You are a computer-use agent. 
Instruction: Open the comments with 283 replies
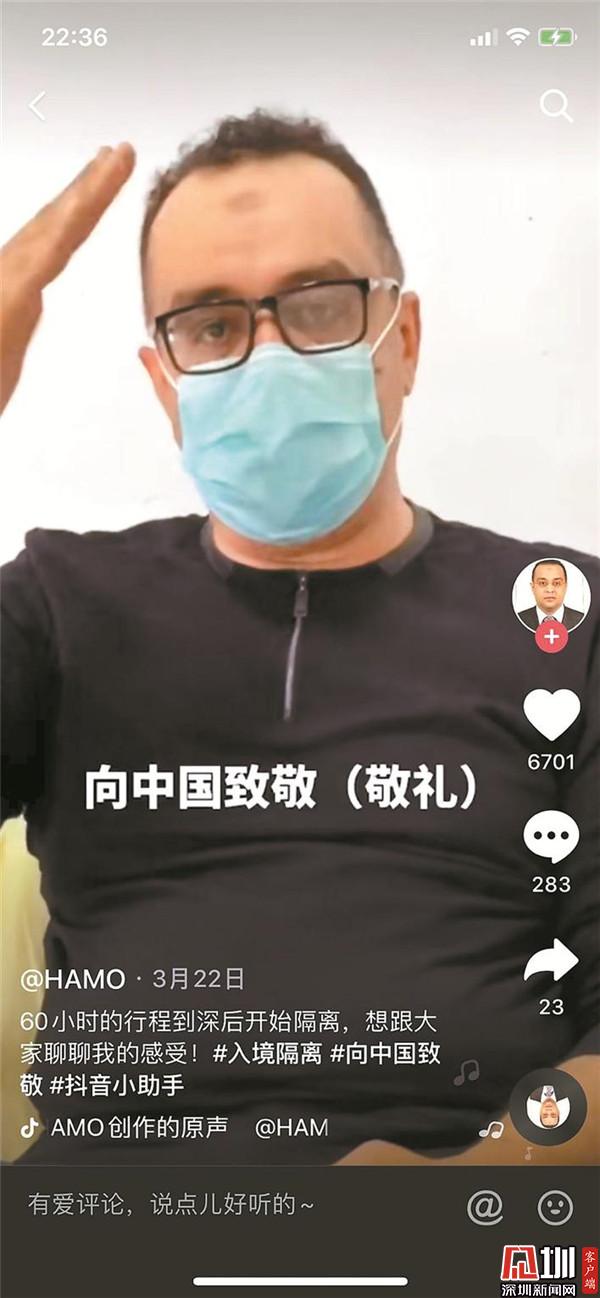pyautogui.click(x=551, y=838)
